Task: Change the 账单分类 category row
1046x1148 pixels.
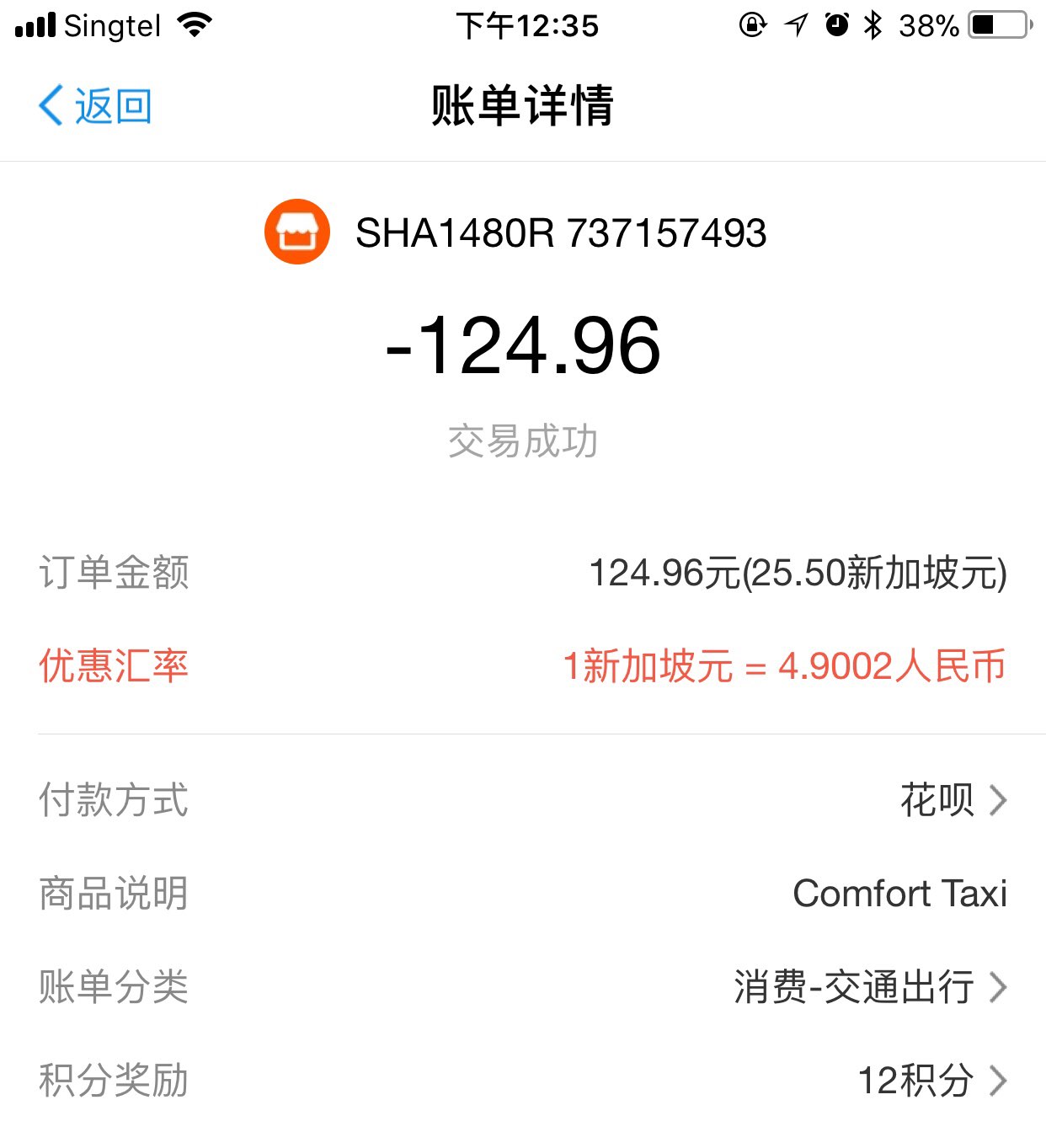Action: tap(869, 987)
